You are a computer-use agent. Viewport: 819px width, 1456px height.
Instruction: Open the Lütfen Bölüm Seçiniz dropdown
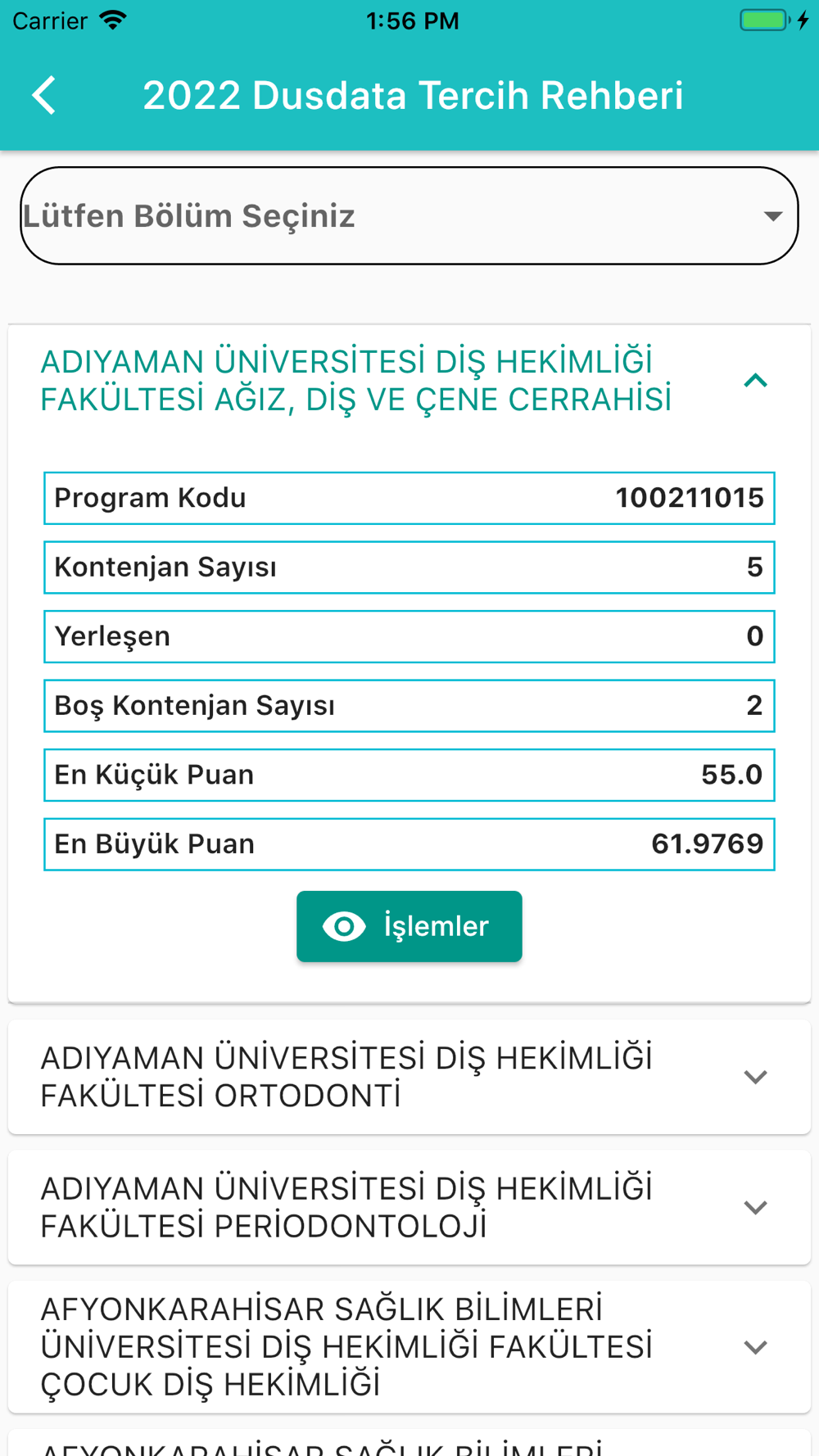pyautogui.click(x=409, y=216)
